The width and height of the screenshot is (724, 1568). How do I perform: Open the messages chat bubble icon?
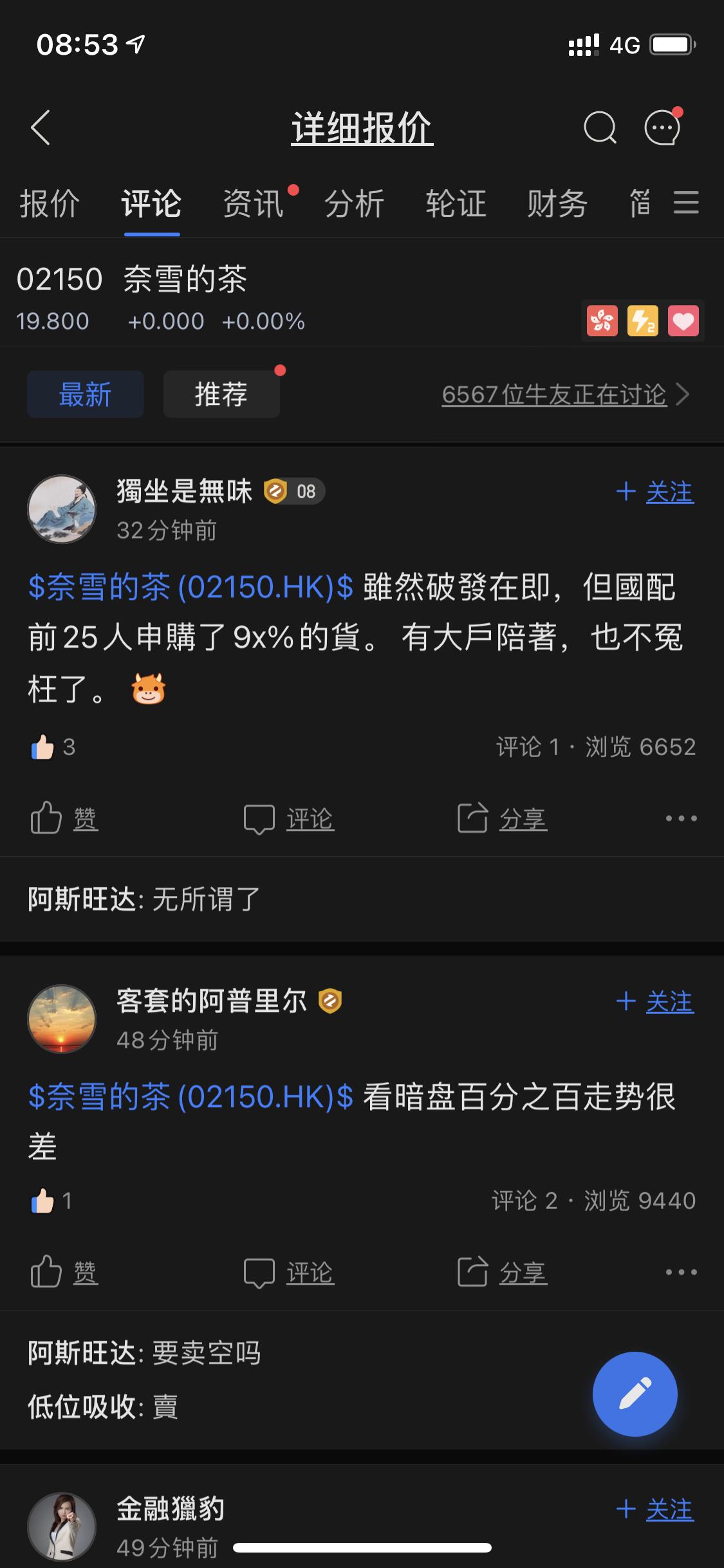[x=662, y=127]
